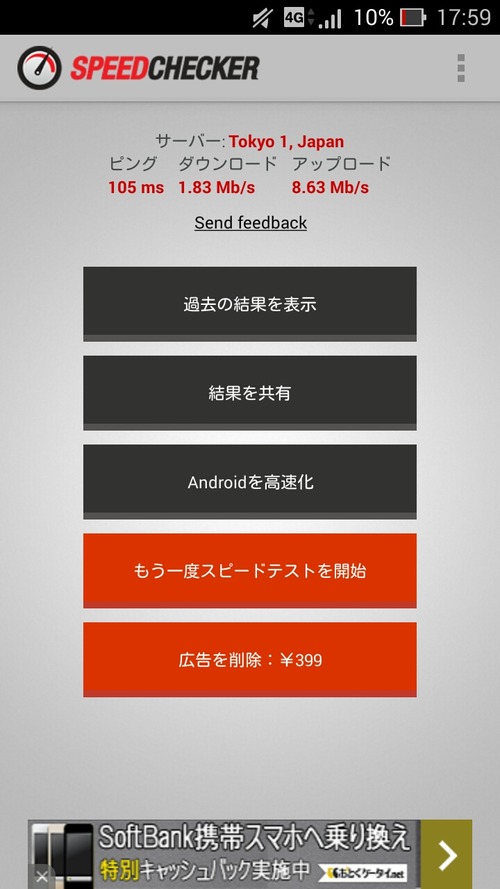Dismiss the SoftBank ad banner
The image size is (500, 889).
(x=41, y=877)
